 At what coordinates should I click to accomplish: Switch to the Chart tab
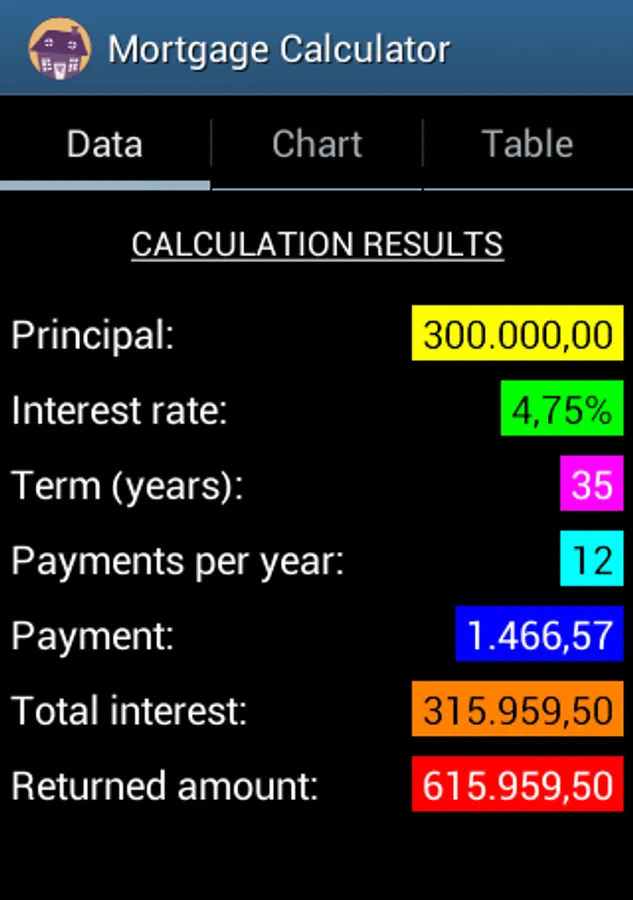317,144
